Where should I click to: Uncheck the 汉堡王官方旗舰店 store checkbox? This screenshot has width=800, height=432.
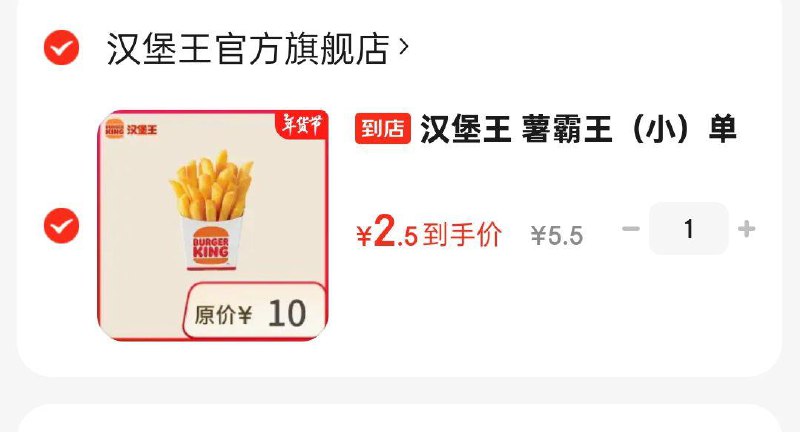[x=61, y=47]
